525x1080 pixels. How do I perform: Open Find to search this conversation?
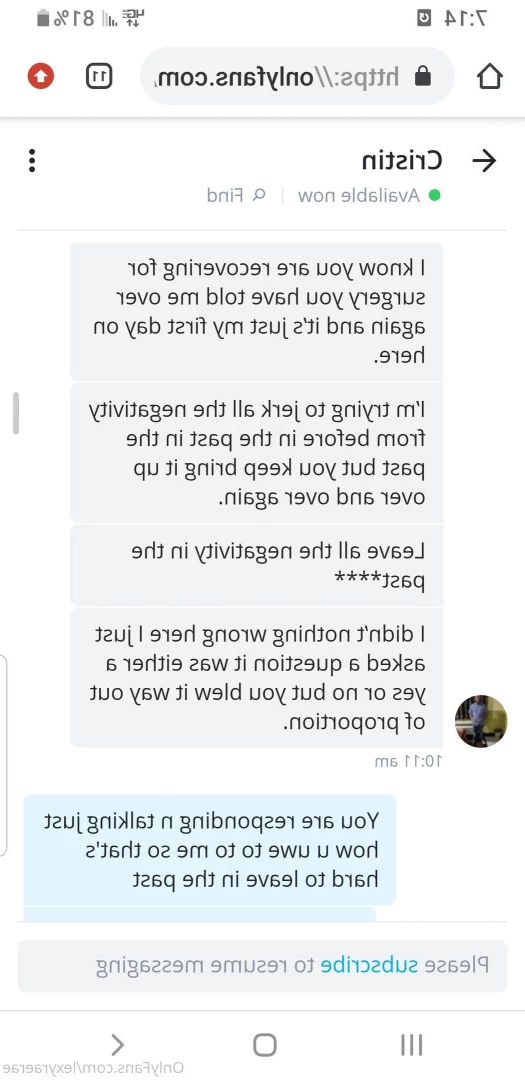[236, 195]
